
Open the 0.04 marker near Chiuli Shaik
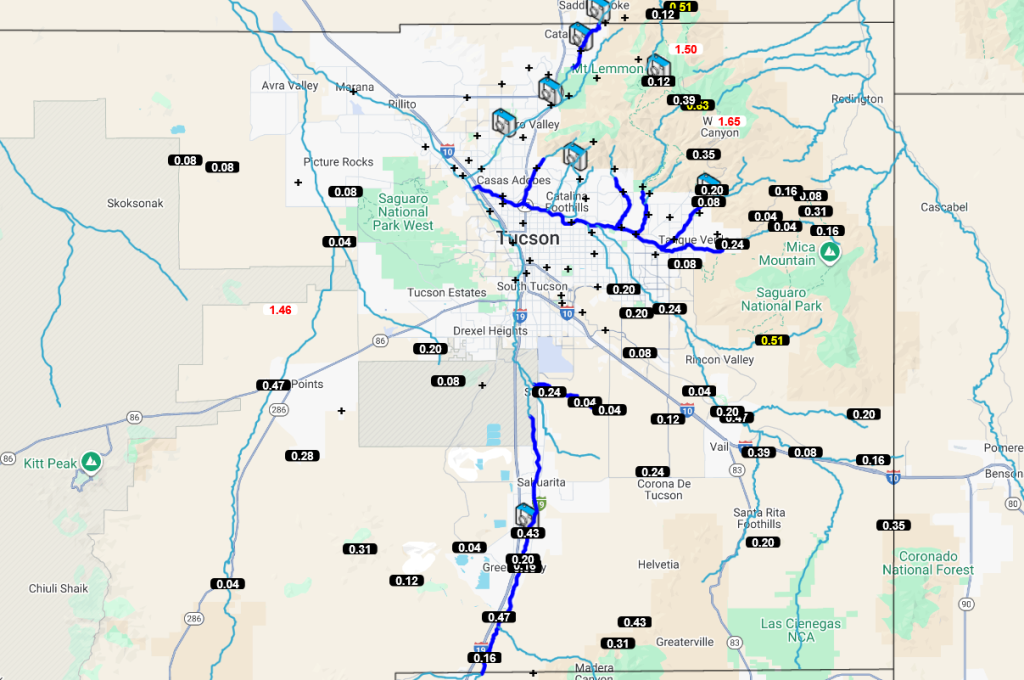point(227,584)
